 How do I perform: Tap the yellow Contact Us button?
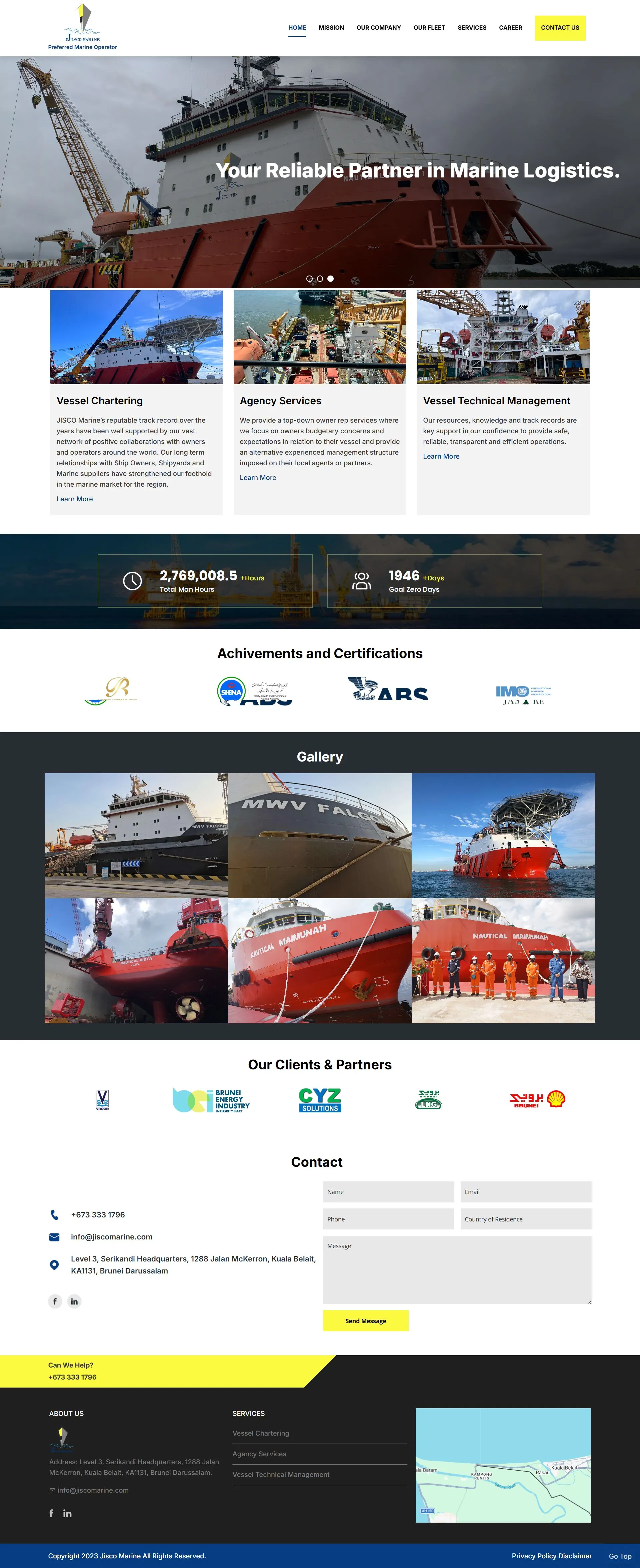click(560, 28)
